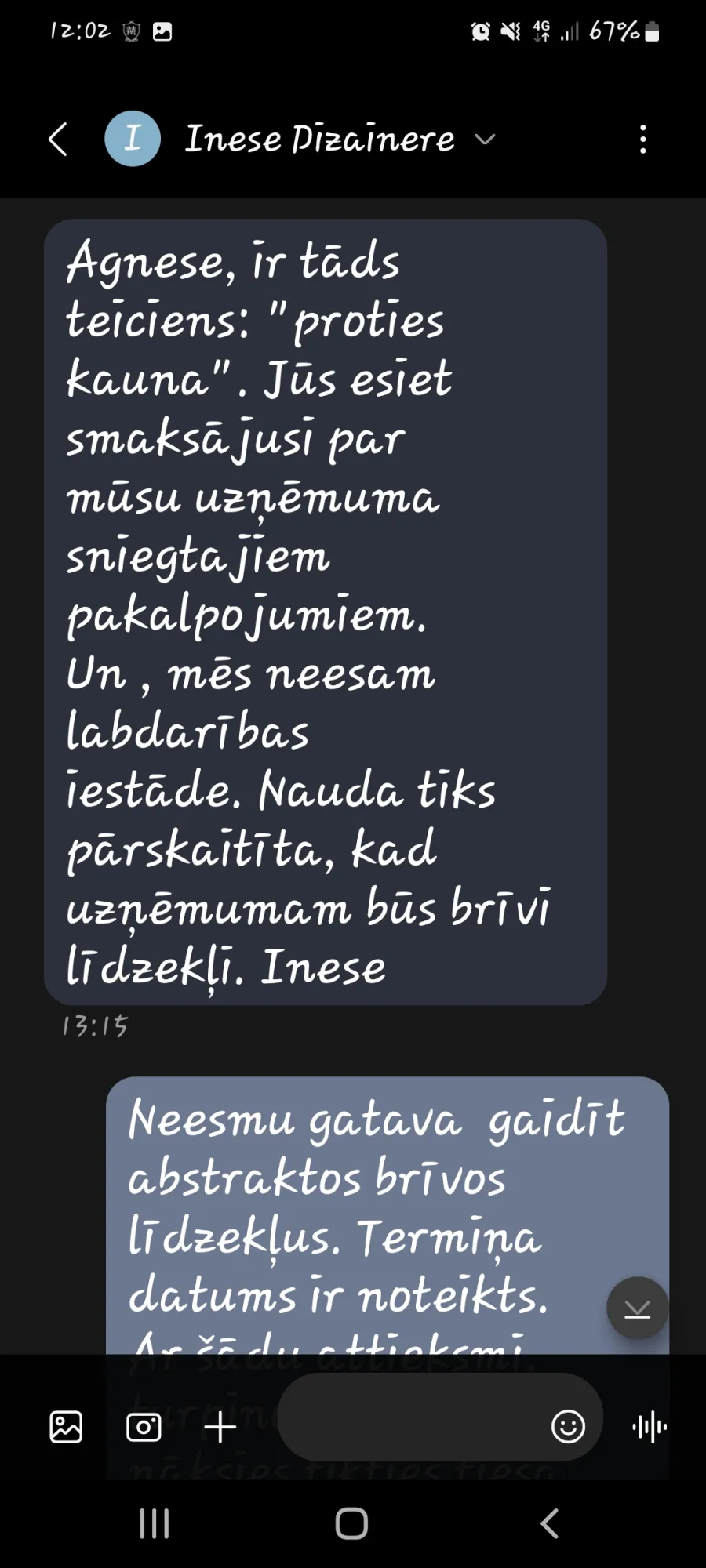Open recent apps from navigation bar

[154, 1524]
